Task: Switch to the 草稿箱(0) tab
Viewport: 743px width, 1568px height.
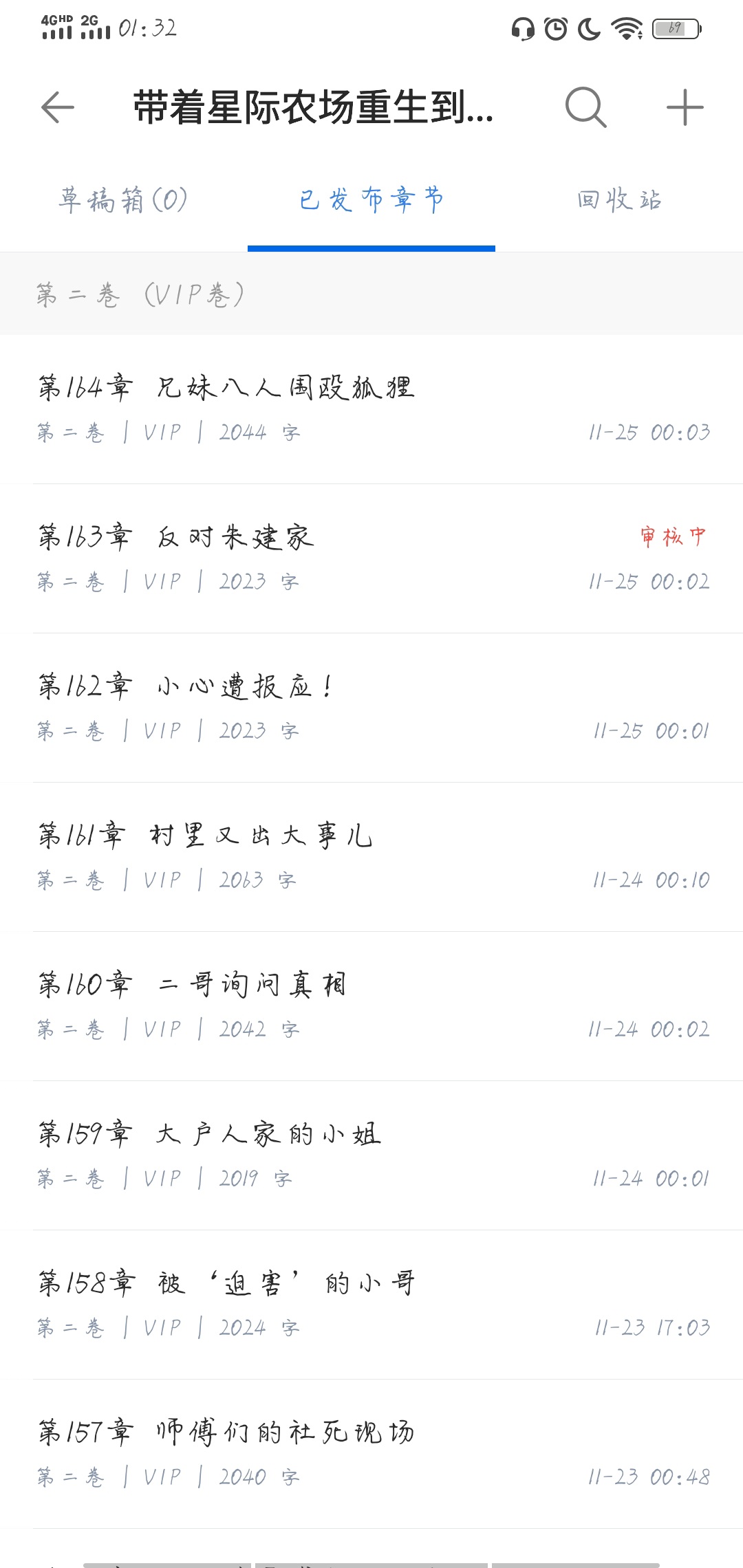Action: click(123, 201)
